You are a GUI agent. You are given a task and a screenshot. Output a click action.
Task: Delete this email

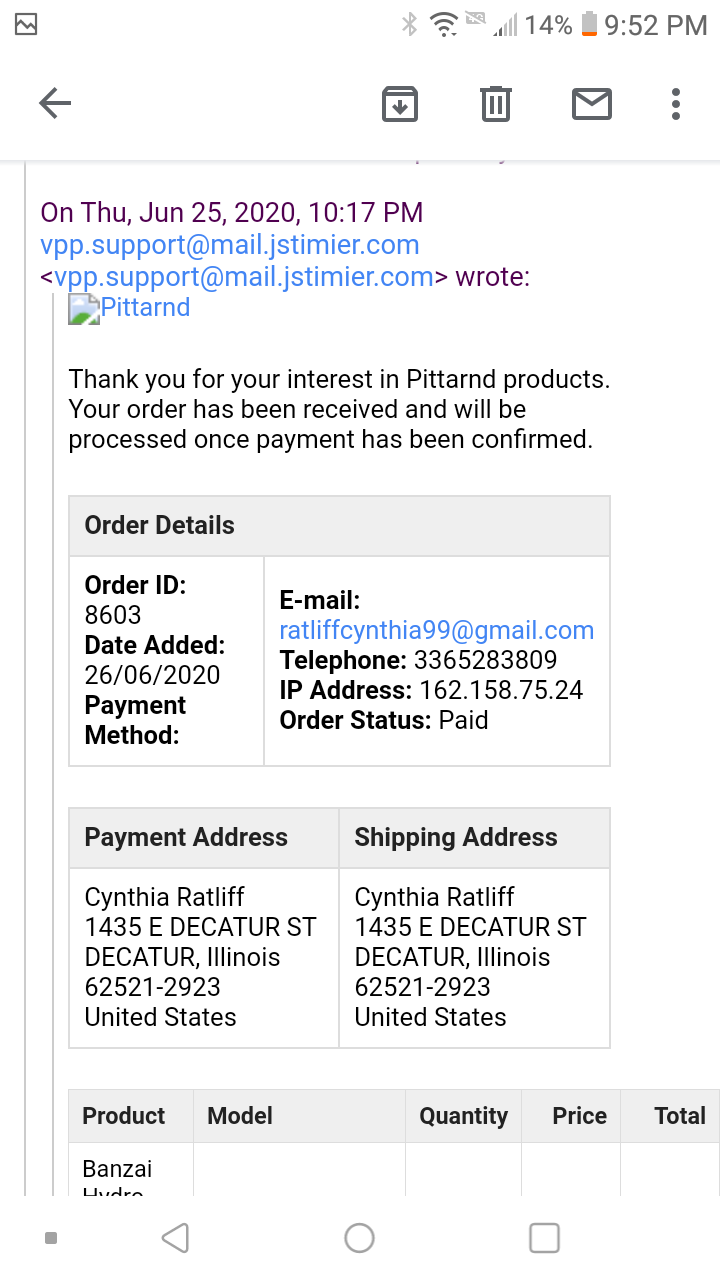[x=496, y=104]
